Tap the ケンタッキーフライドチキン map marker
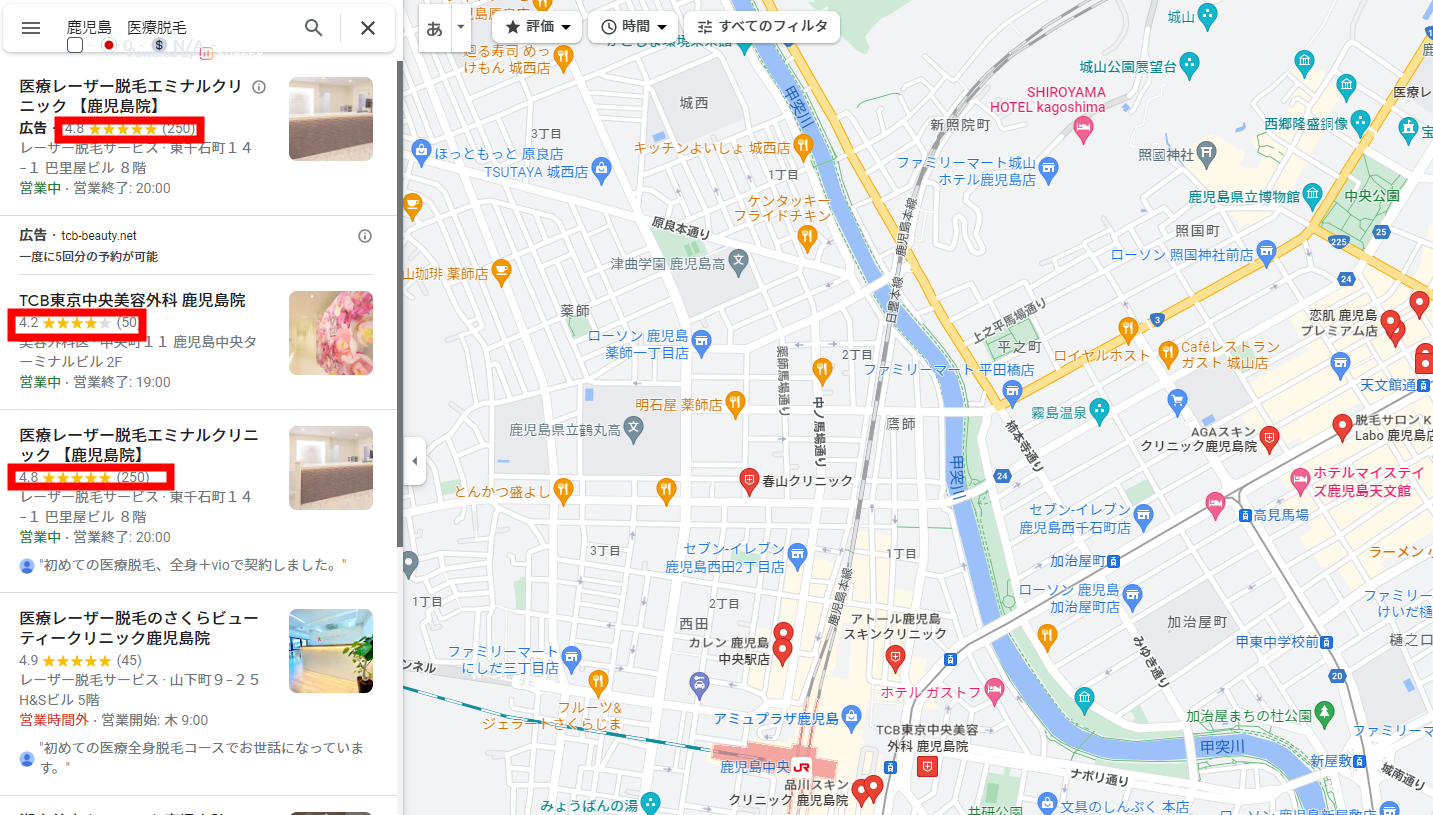The height and width of the screenshot is (815, 1433). click(807, 237)
